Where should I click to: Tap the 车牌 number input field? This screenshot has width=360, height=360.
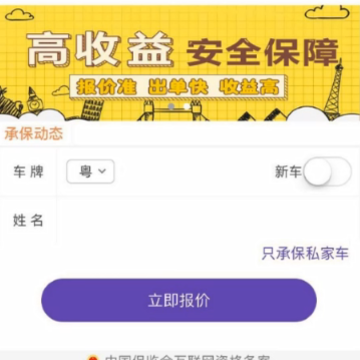pos(193,171)
